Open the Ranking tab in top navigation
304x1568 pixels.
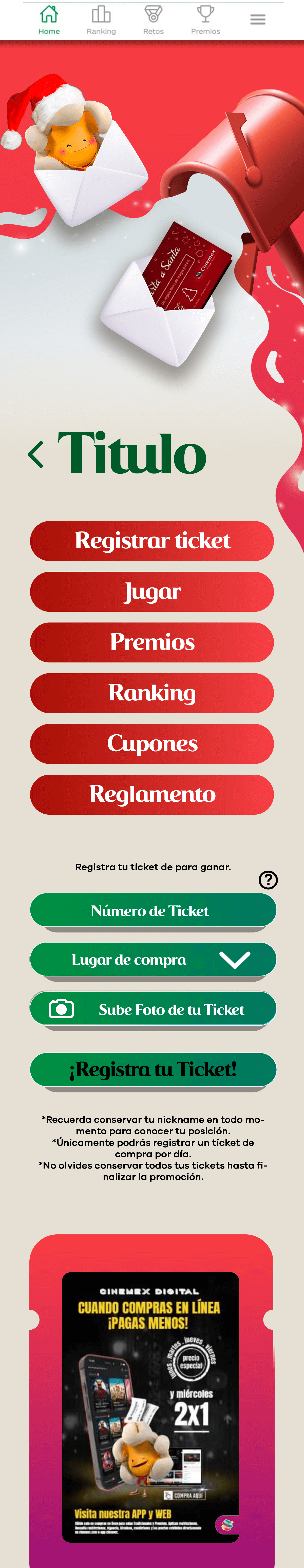point(101,20)
